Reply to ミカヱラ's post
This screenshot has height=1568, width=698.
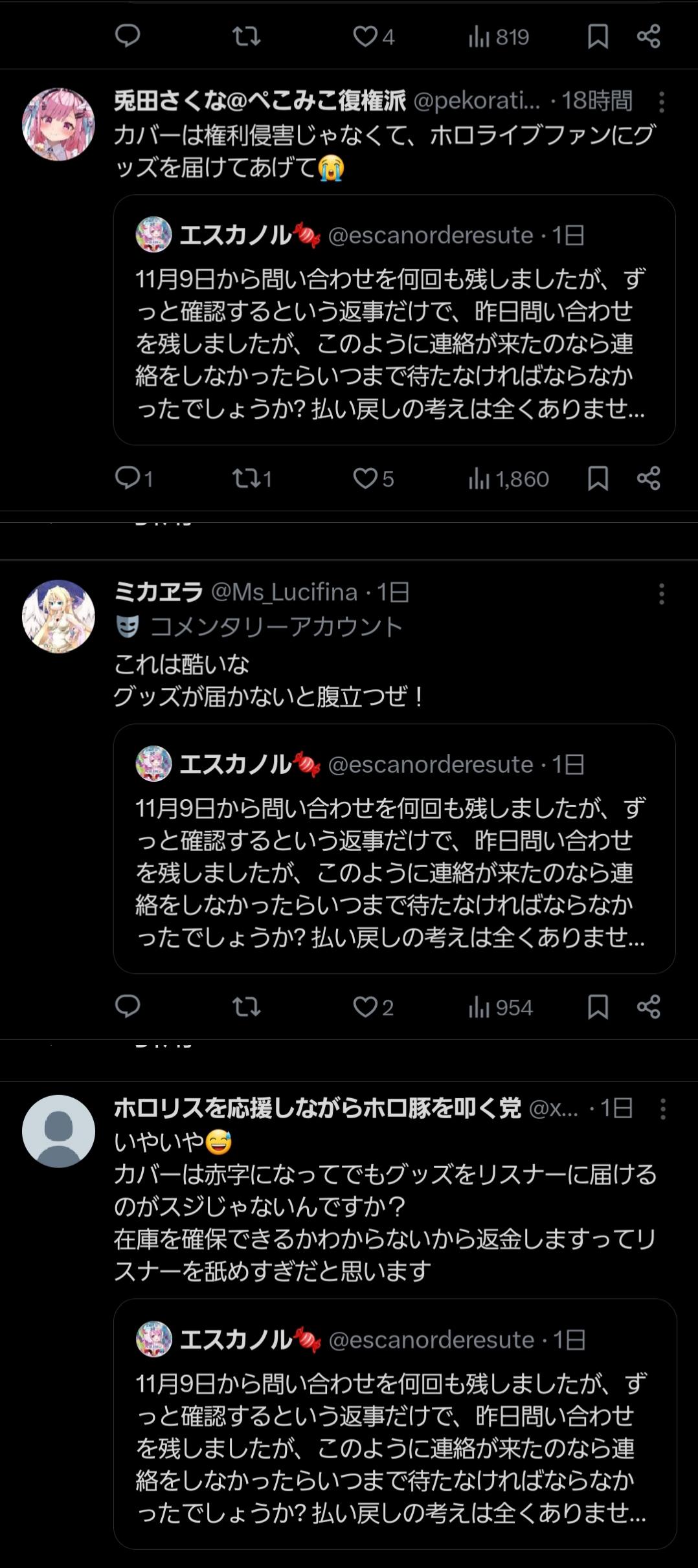(128, 1007)
